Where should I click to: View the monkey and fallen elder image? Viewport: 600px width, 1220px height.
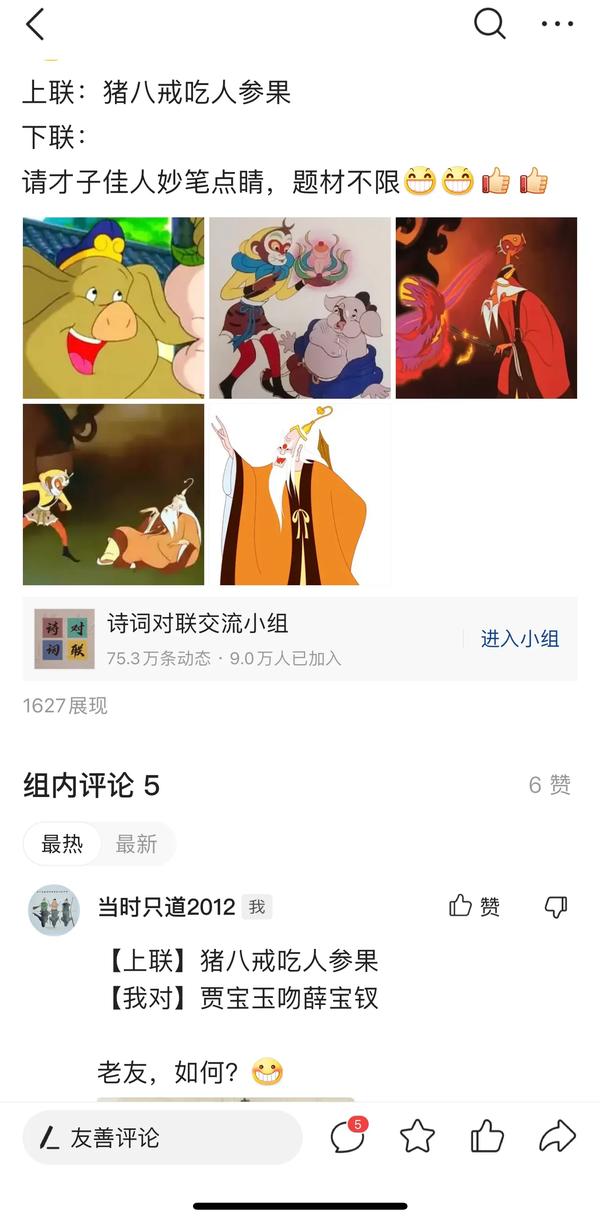click(113, 494)
